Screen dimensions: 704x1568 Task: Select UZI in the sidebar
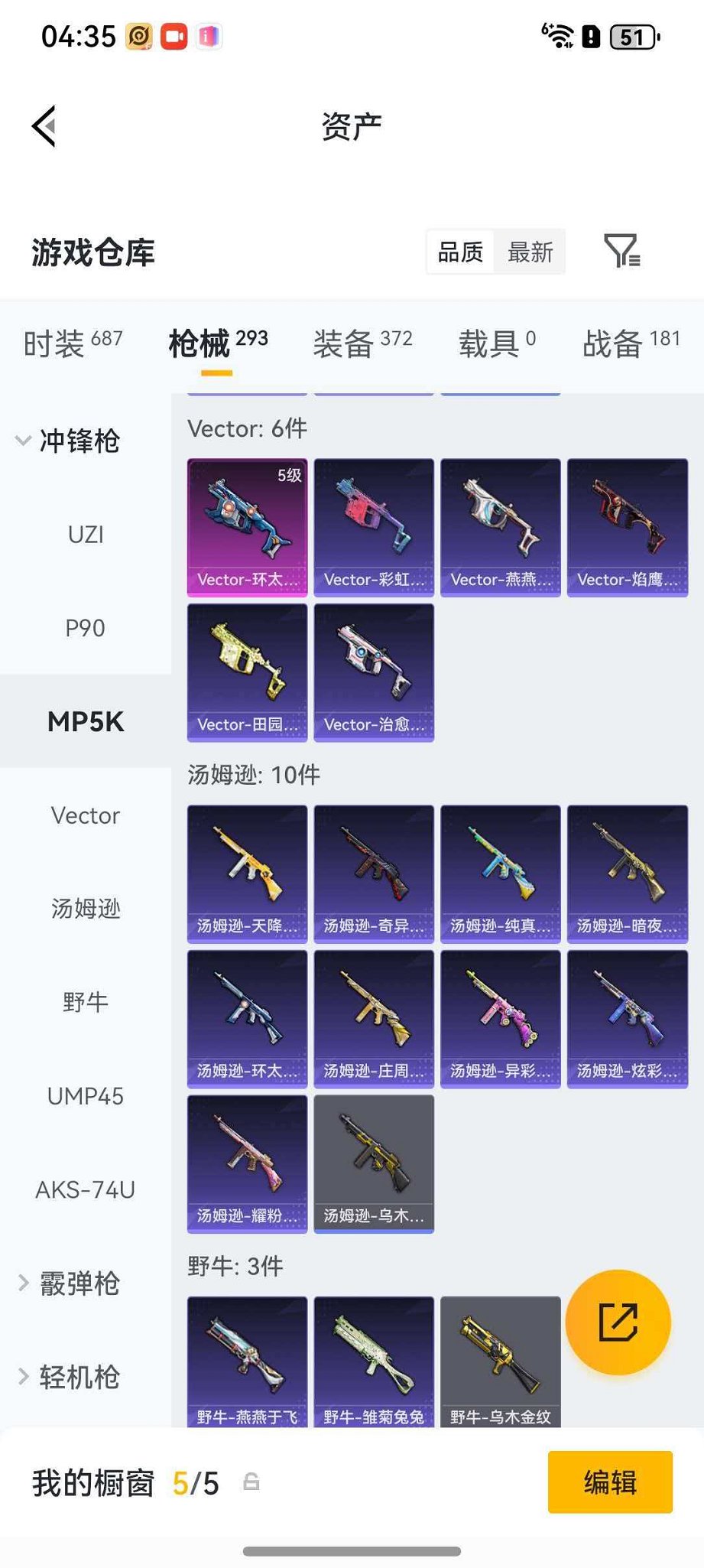tap(86, 535)
